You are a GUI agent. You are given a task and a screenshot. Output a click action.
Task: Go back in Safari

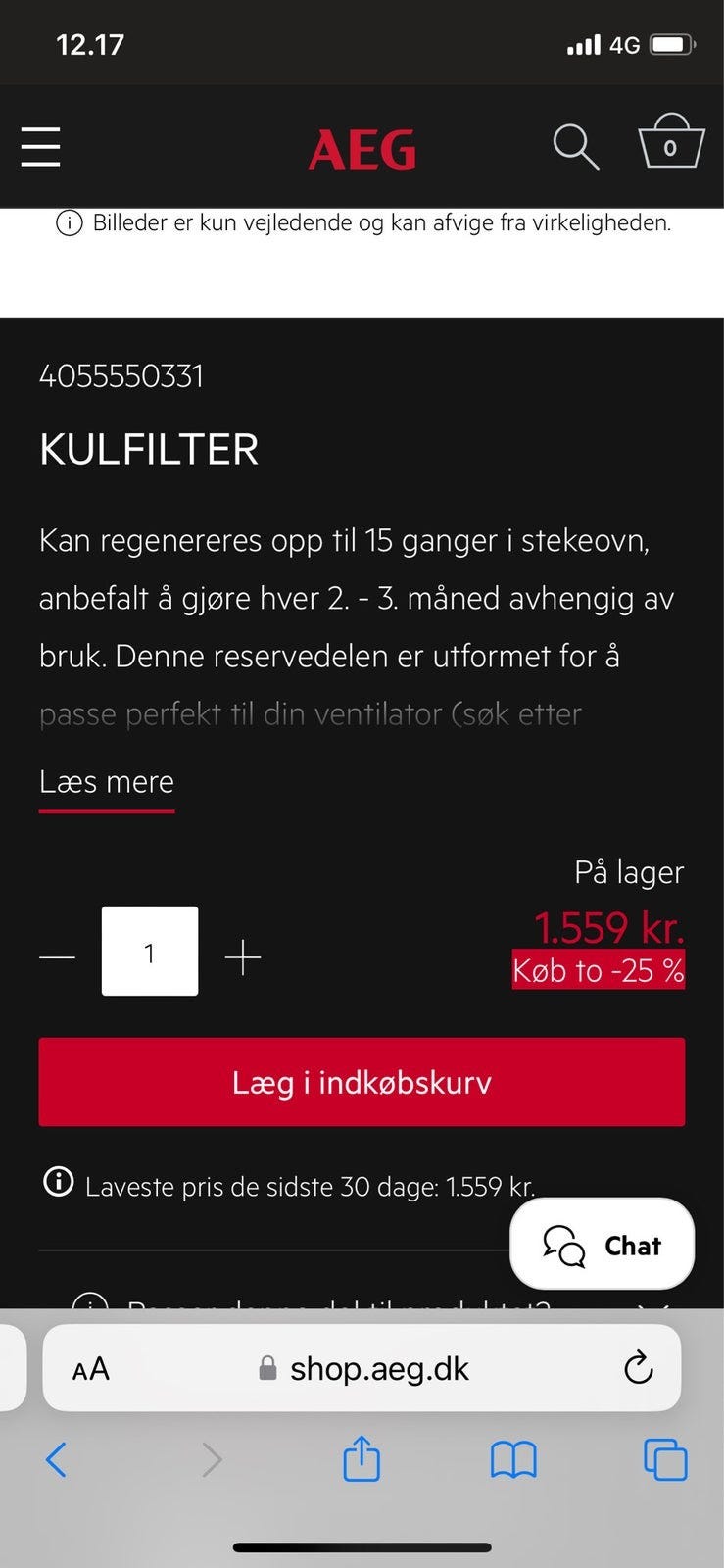(x=57, y=1460)
